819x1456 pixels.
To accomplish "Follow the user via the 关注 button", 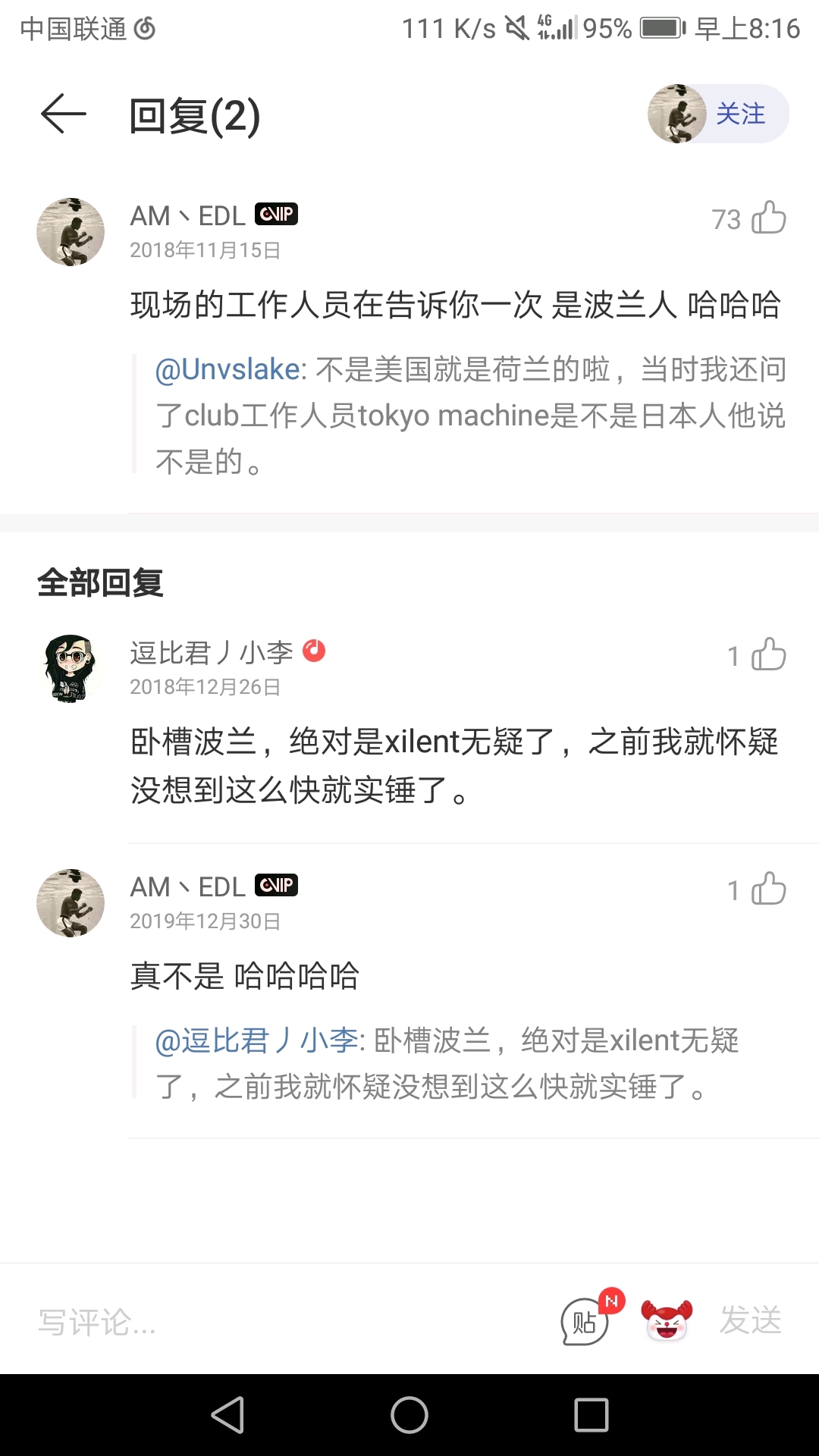I will 739,115.
